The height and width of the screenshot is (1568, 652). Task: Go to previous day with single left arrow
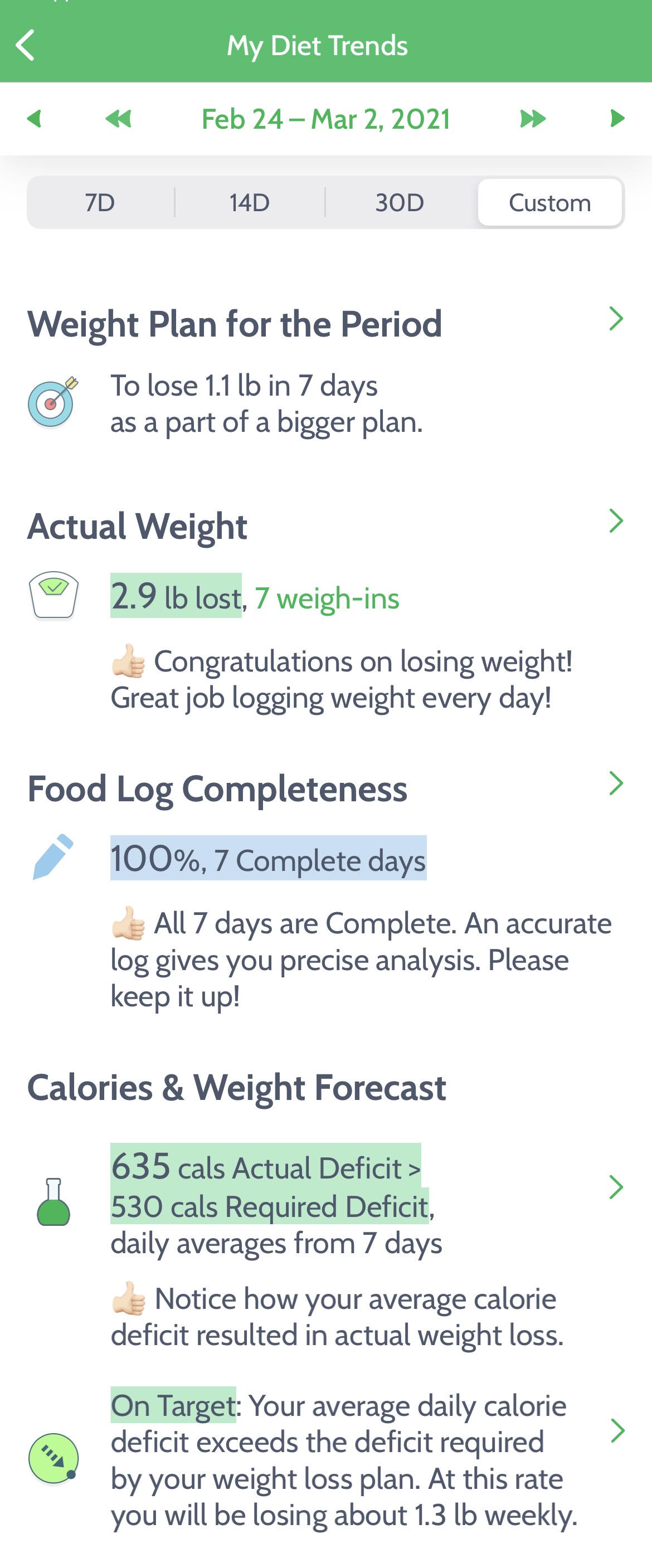(35, 119)
